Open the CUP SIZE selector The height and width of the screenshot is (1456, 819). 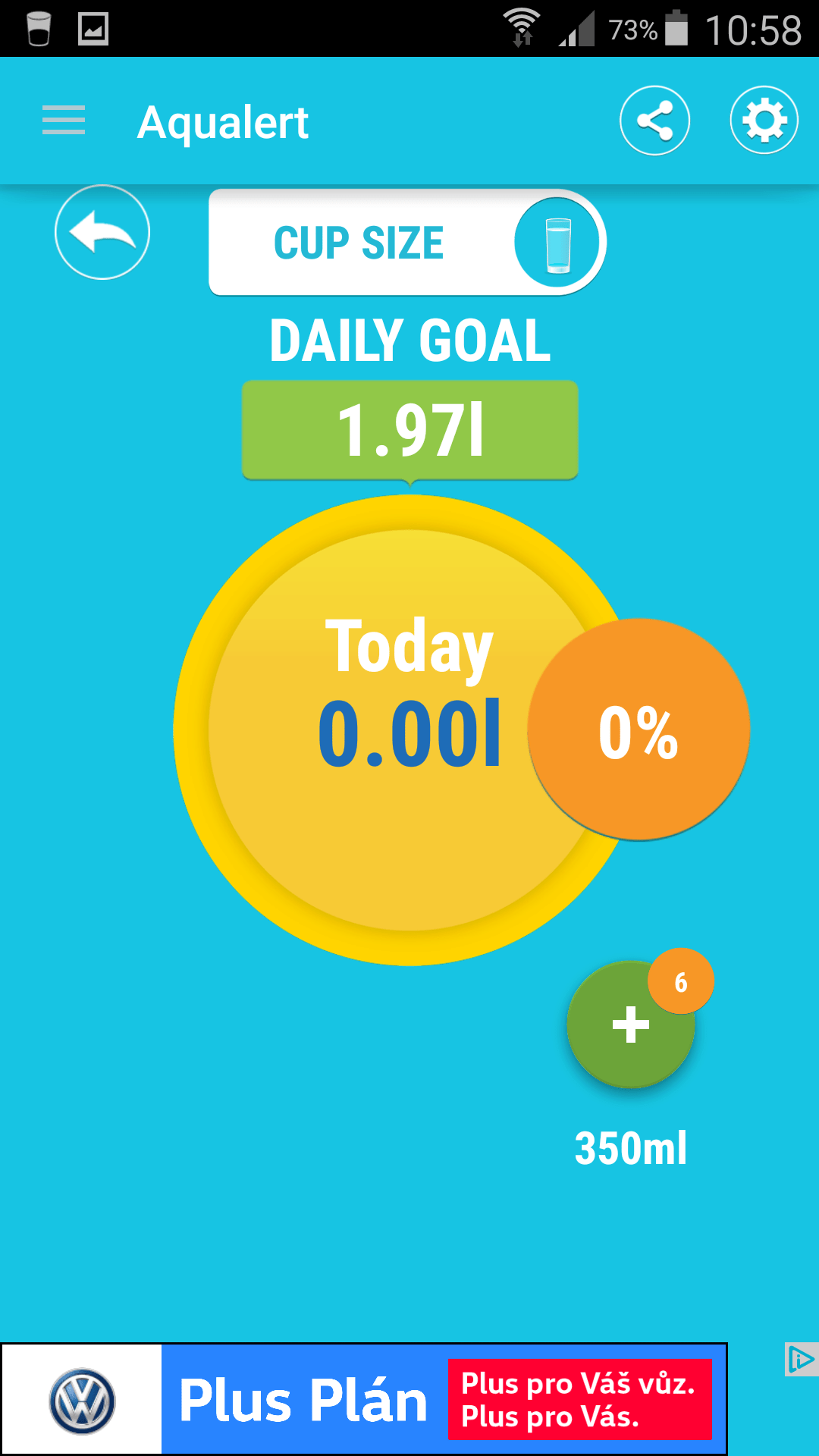(407, 242)
